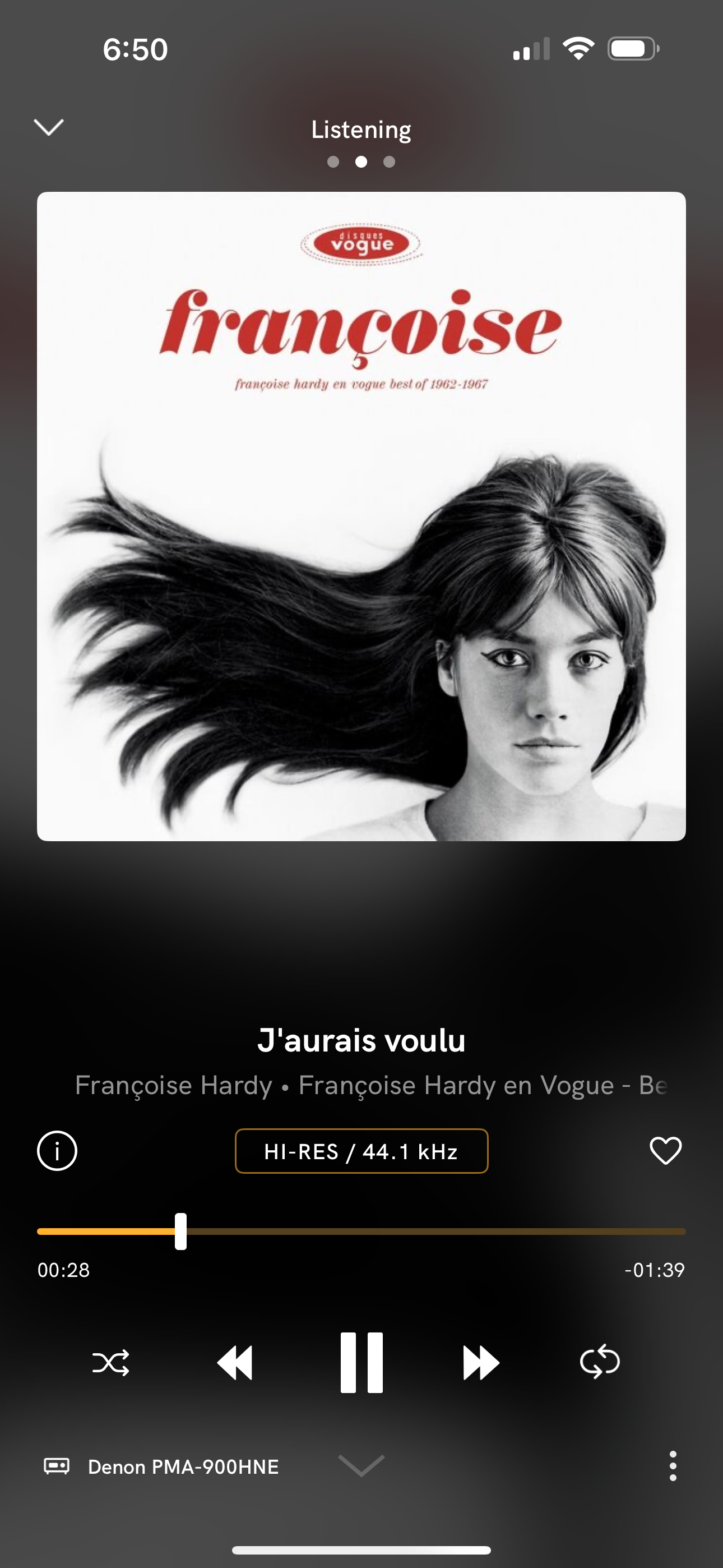Toggle repeat mode

[x=600, y=1362]
